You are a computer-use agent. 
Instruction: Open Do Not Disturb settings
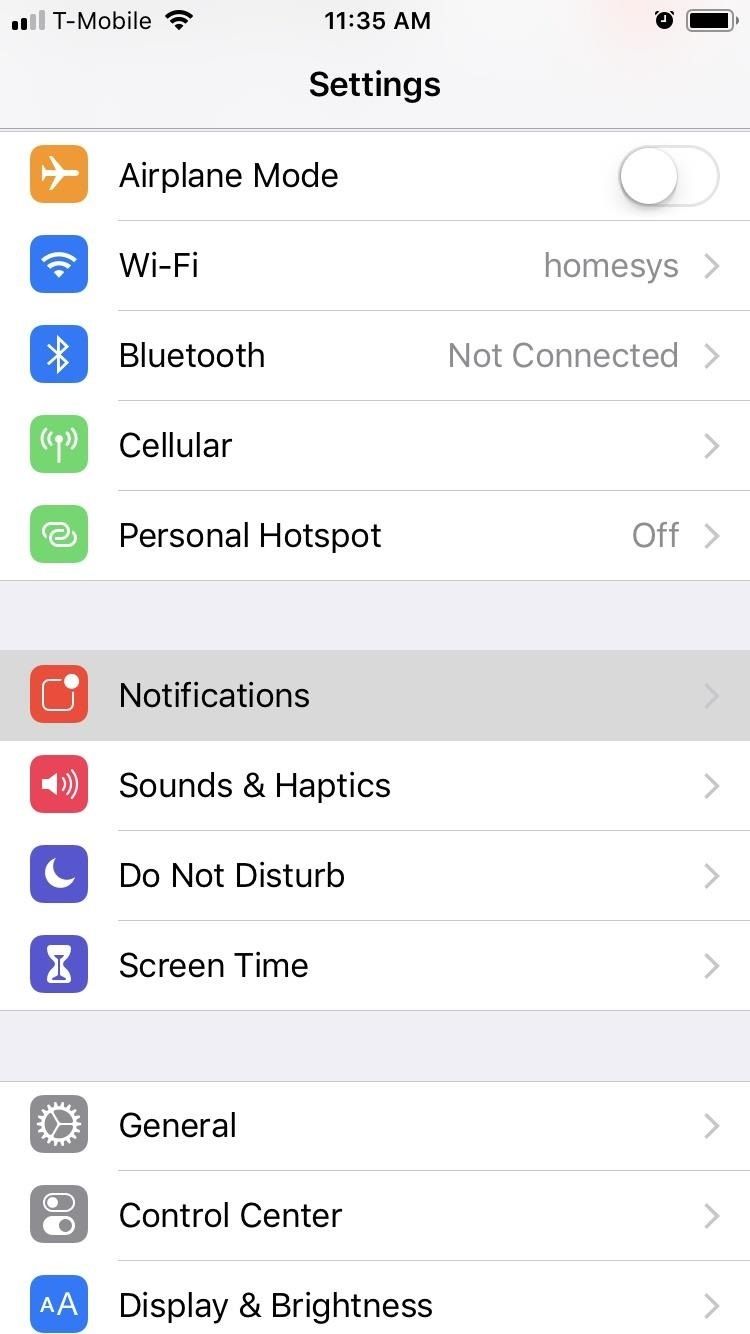click(375, 874)
